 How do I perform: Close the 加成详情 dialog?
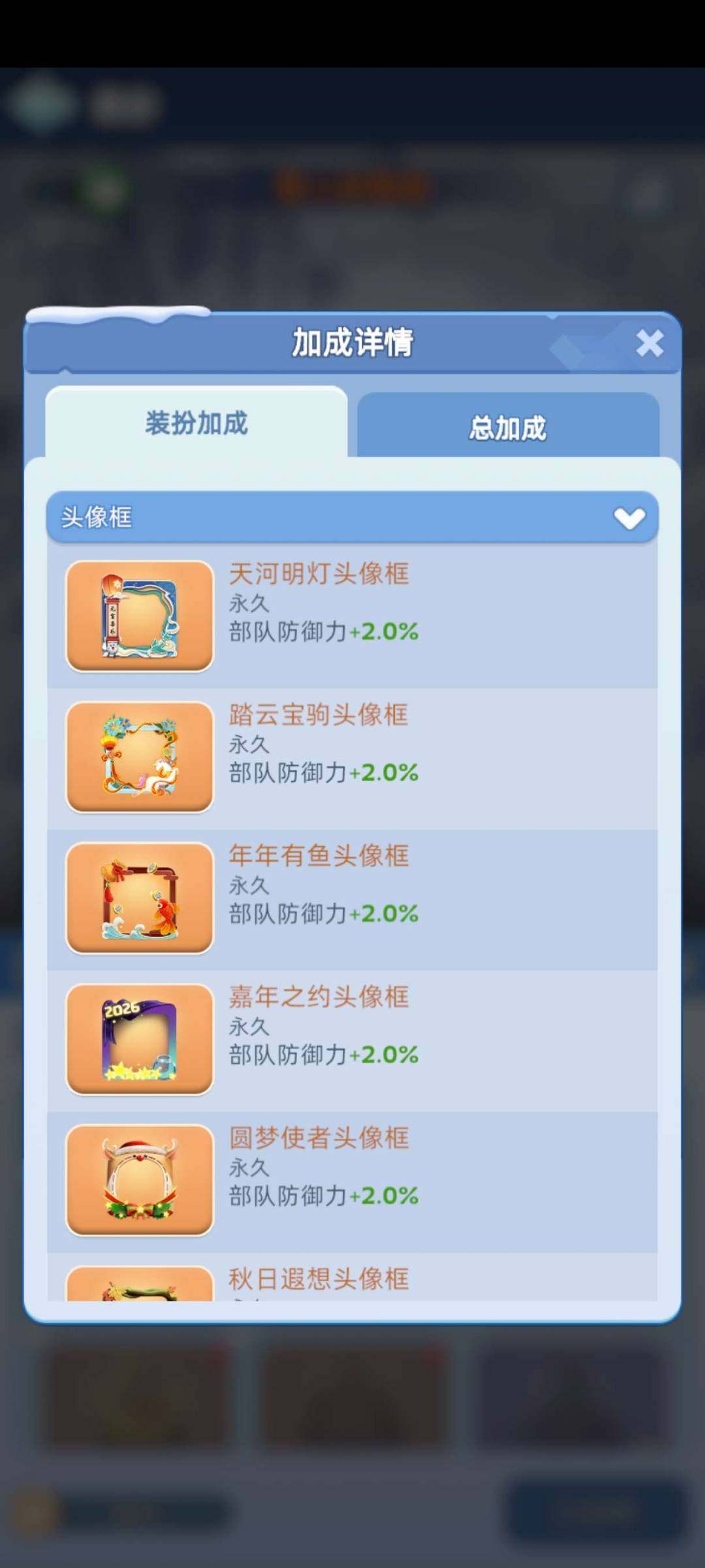click(x=648, y=342)
